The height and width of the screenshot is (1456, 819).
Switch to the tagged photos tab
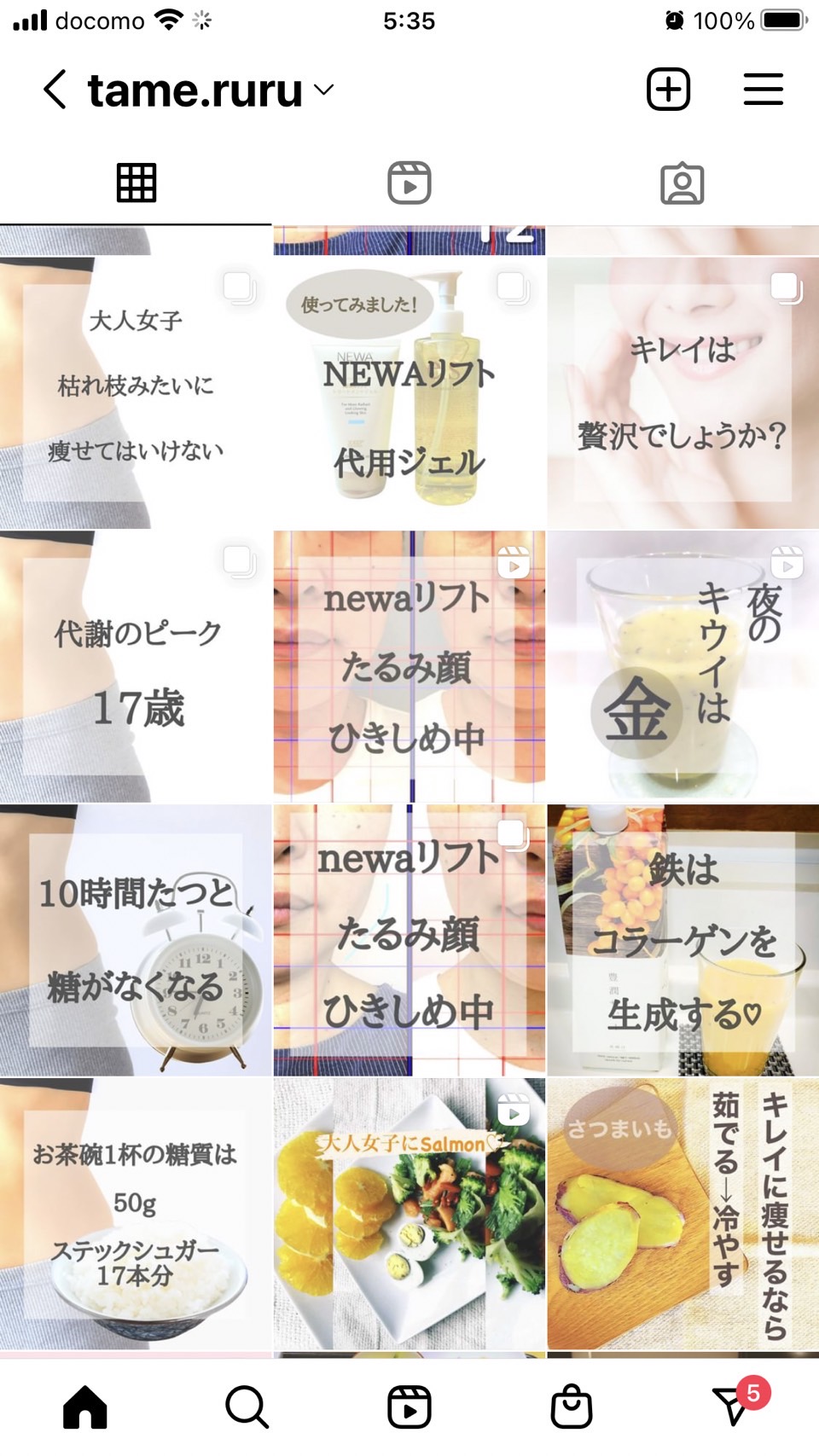(682, 183)
